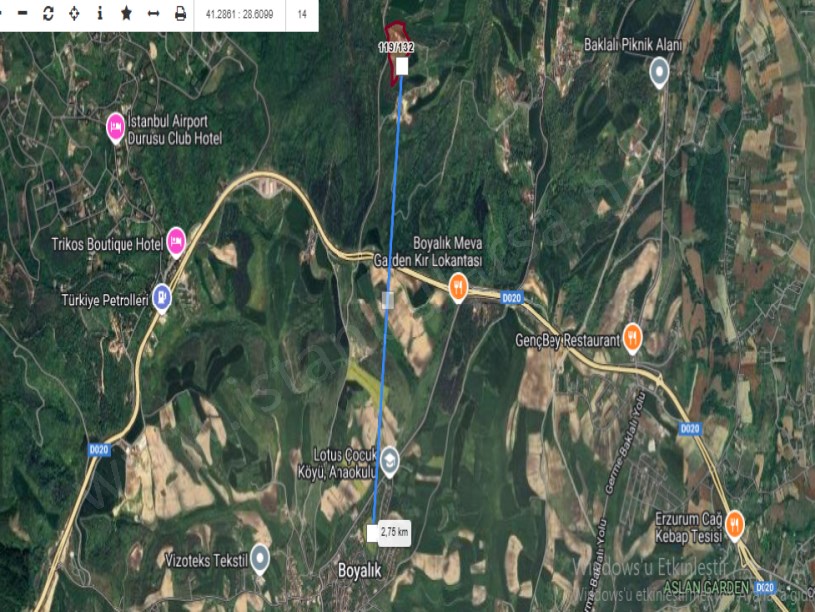Select the distance measuring tool
This screenshot has width=815, height=612.
click(x=153, y=14)
